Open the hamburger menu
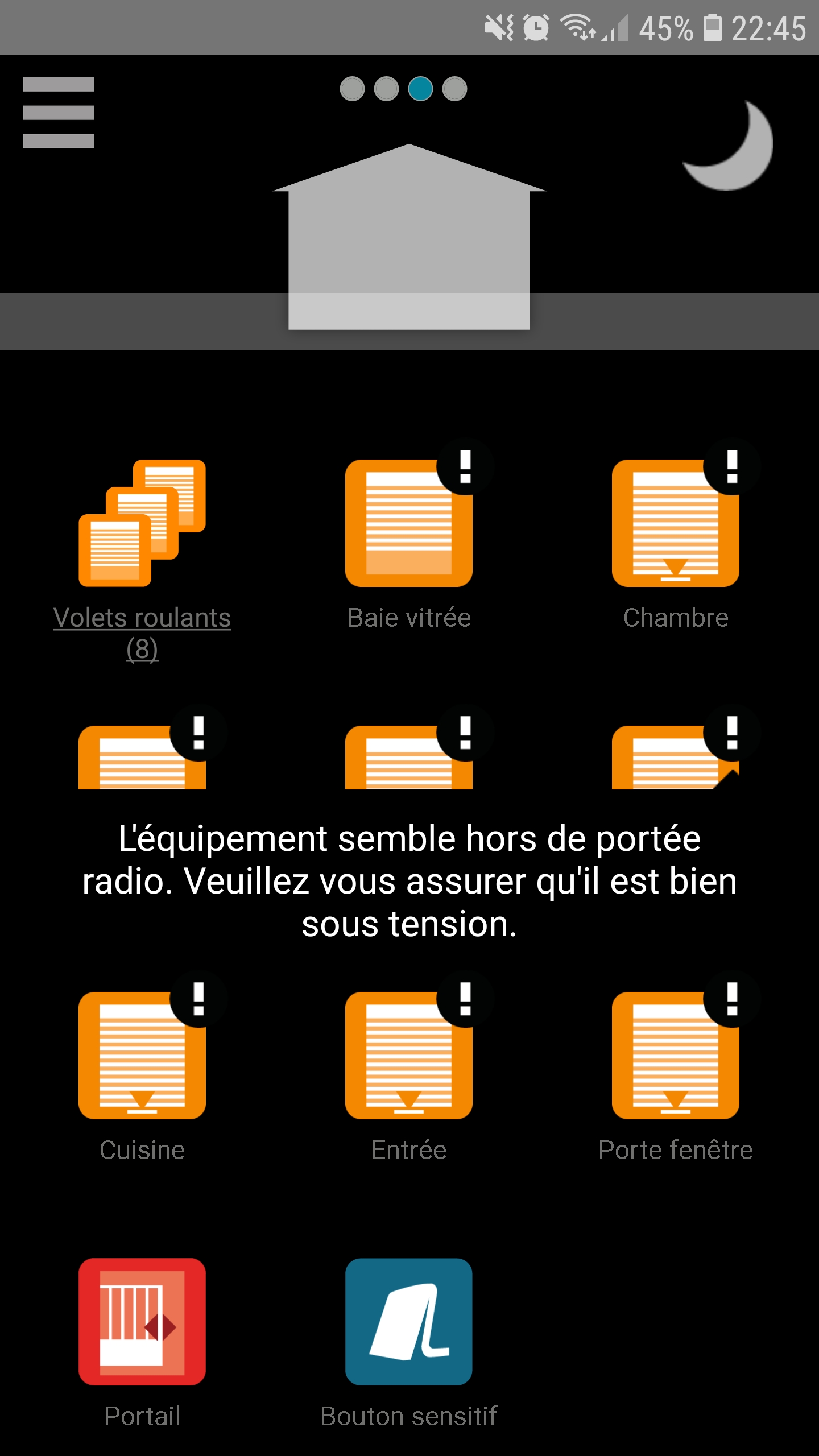819x1456 pixels. 58,113
